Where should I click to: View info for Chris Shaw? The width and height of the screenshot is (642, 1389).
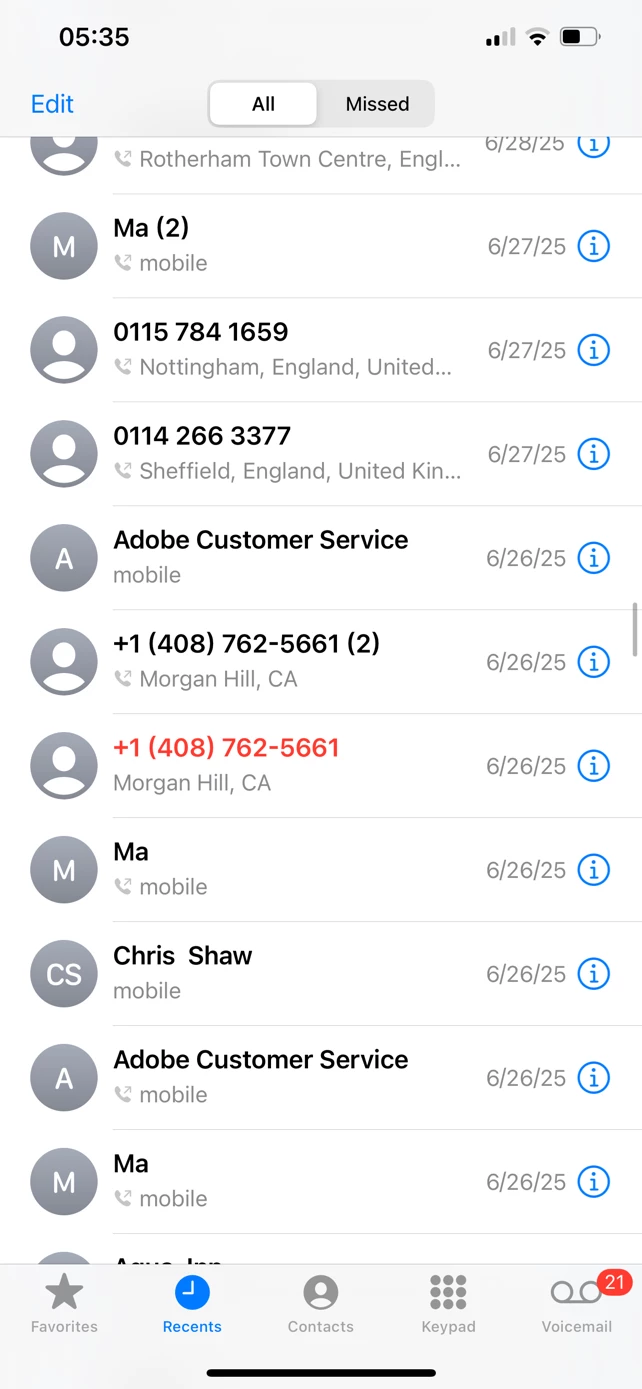594,974
